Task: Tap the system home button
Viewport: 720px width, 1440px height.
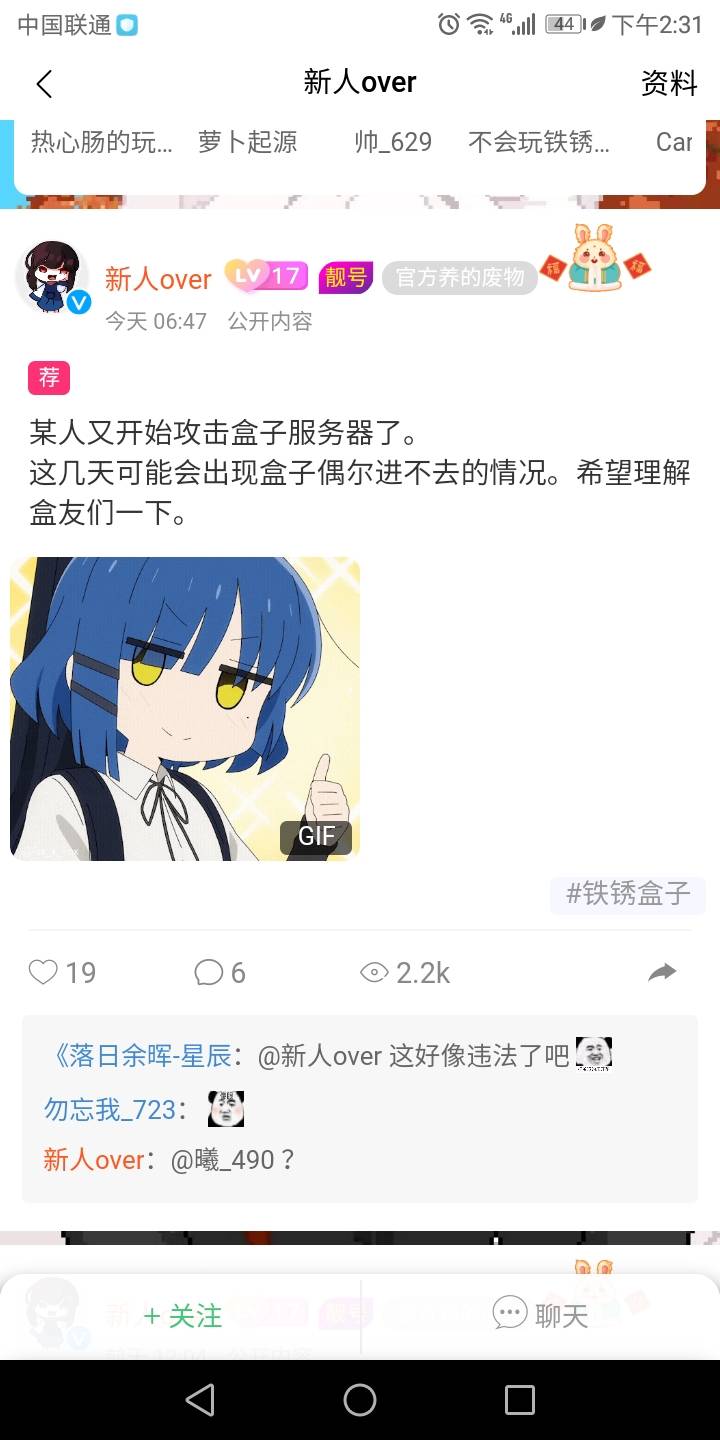Action: pyautogui.click(x=360, y=1400)
